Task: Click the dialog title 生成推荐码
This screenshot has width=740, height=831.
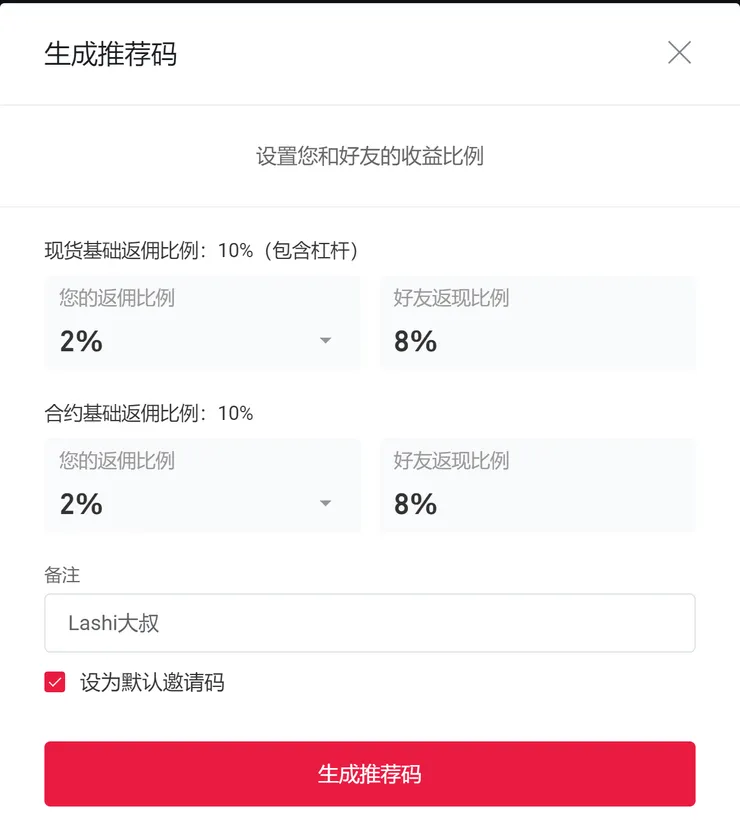Action: [113, 53]
